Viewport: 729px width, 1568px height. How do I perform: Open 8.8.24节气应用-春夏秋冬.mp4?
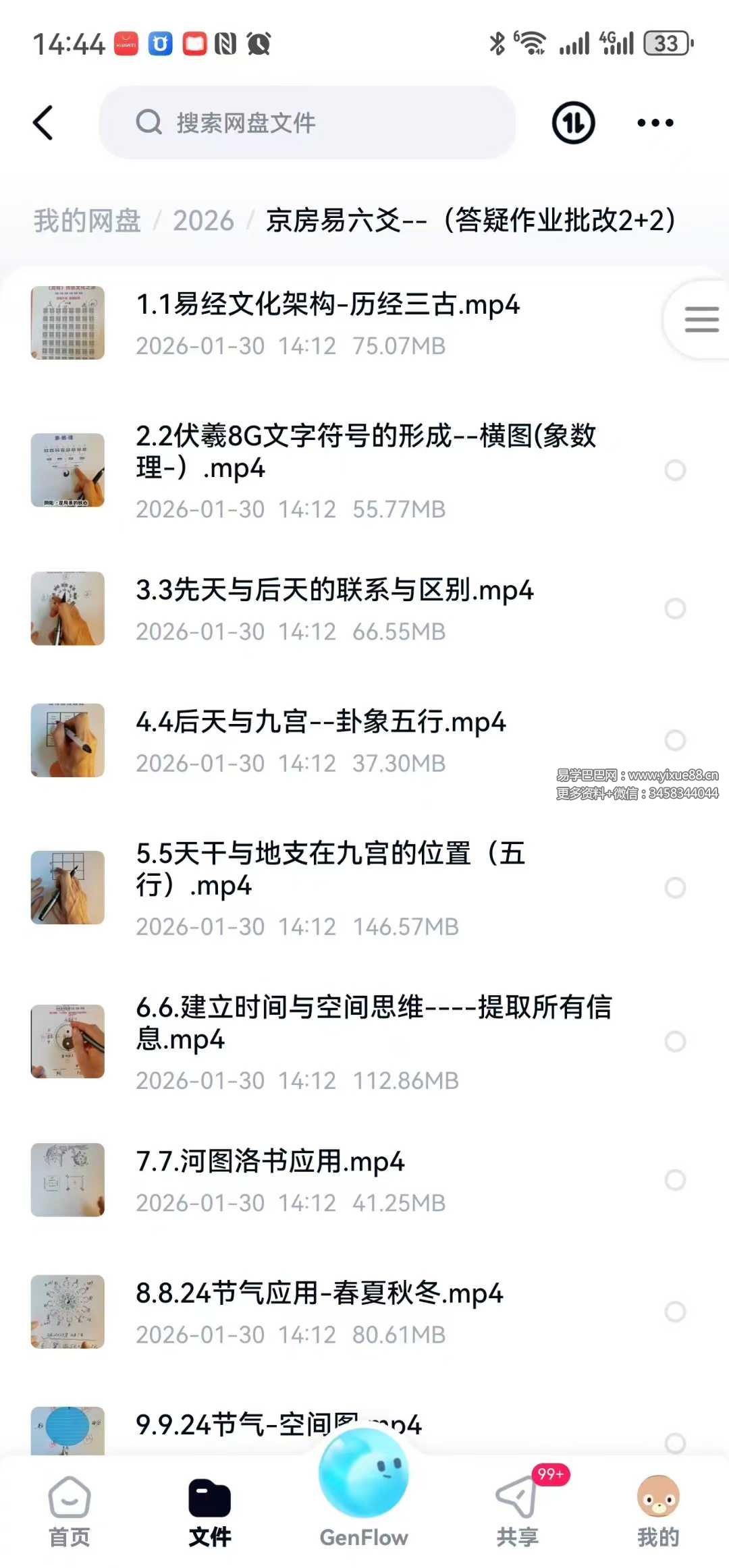pos(319,1294)
